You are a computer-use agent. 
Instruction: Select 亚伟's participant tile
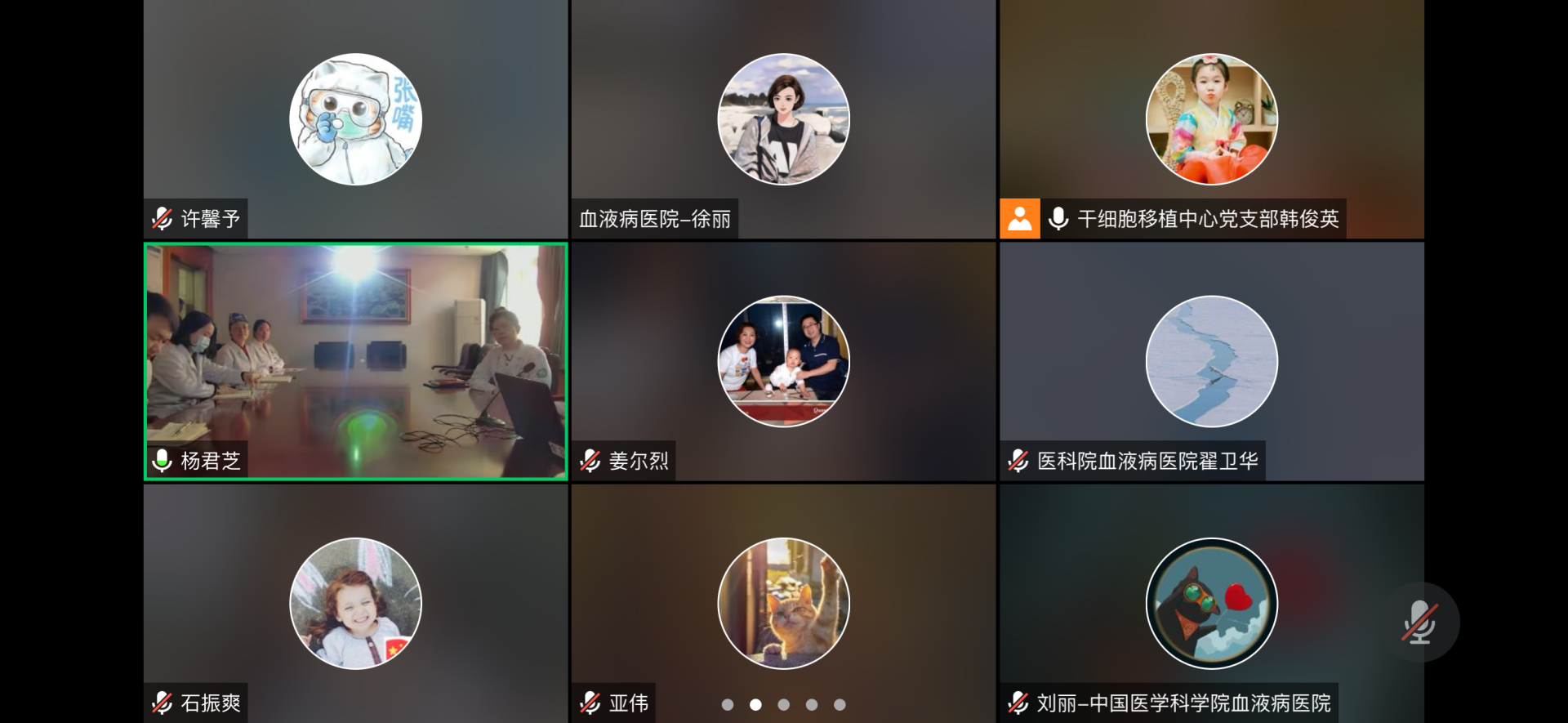[783, 603]
